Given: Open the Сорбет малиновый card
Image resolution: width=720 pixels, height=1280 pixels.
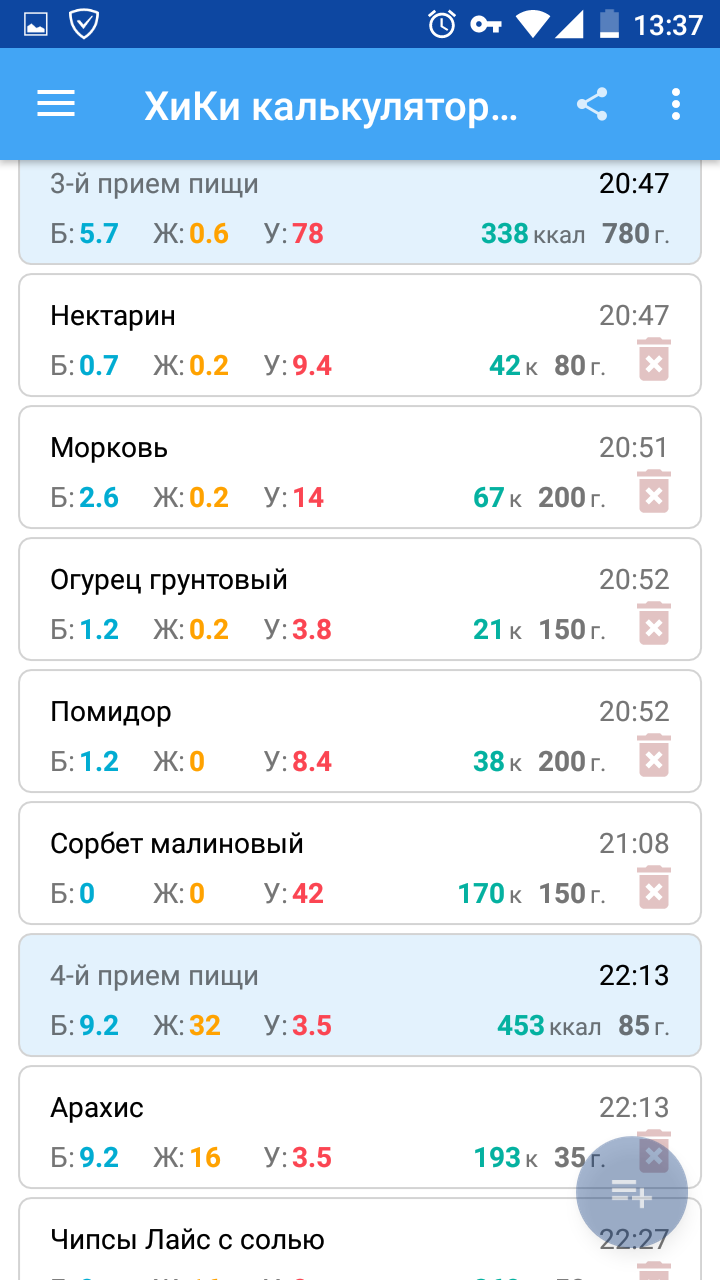Looking at the screenshot, I should click(300, 864).
